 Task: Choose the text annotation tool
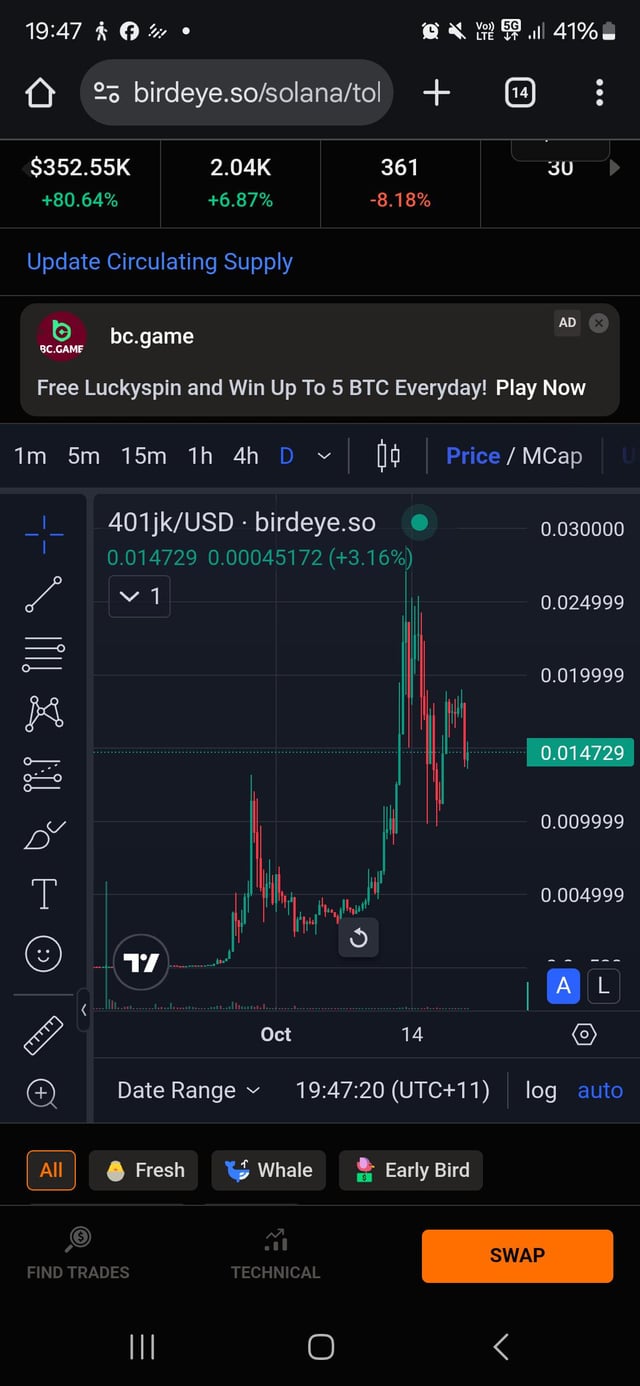pos(44,893)
